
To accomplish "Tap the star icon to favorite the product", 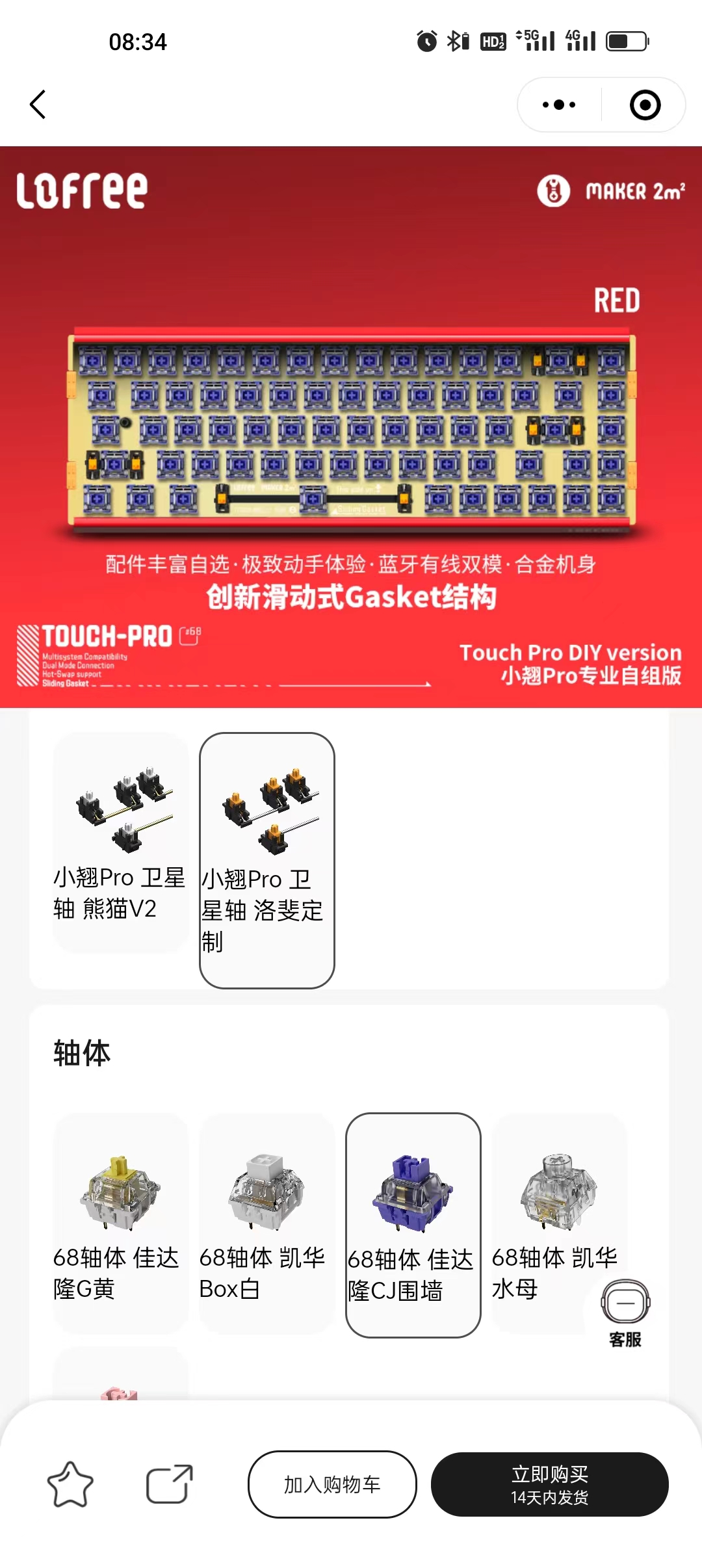I will point(70,1484).
